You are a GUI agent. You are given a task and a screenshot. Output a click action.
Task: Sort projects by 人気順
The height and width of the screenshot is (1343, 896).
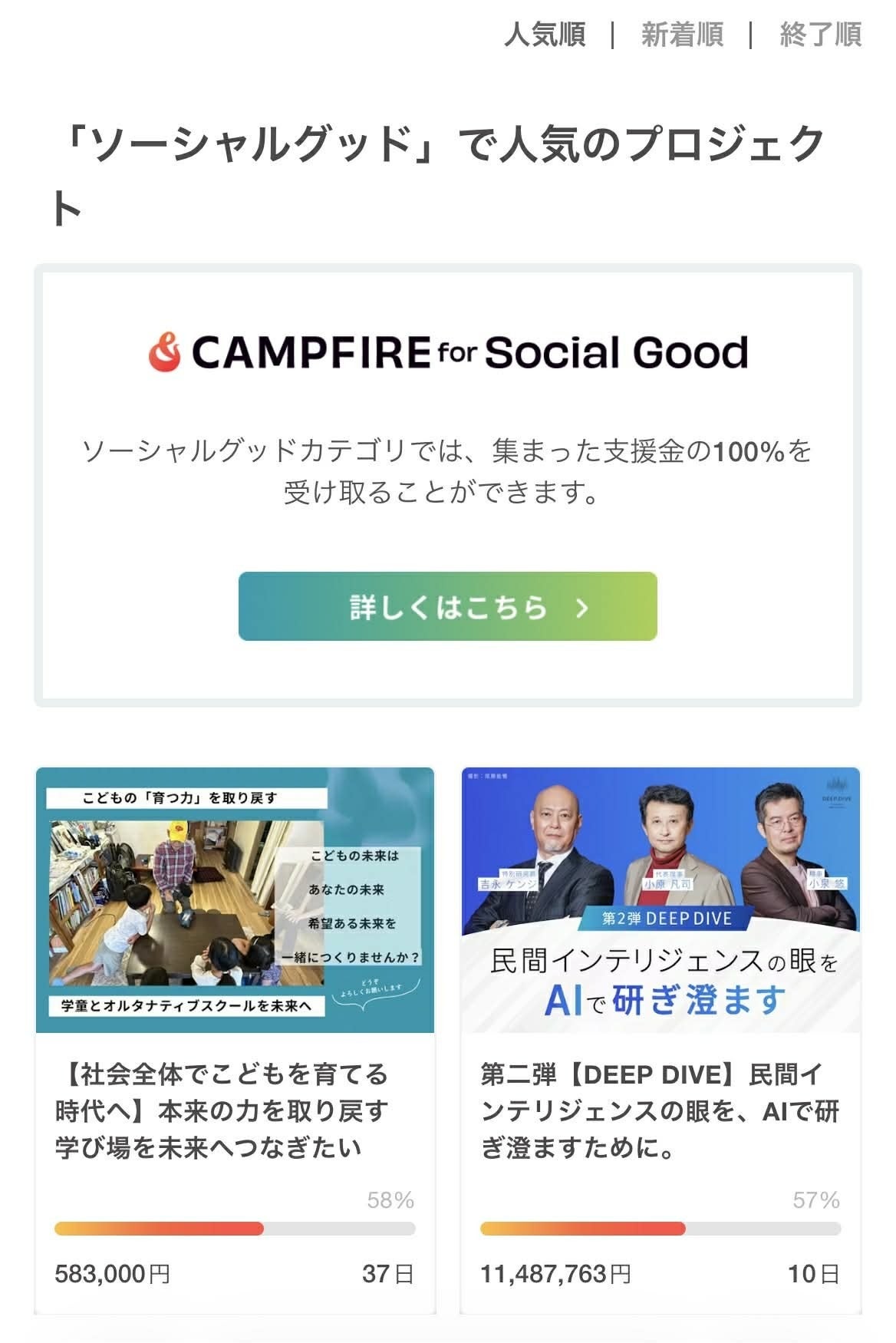click(x=545, y=35)
